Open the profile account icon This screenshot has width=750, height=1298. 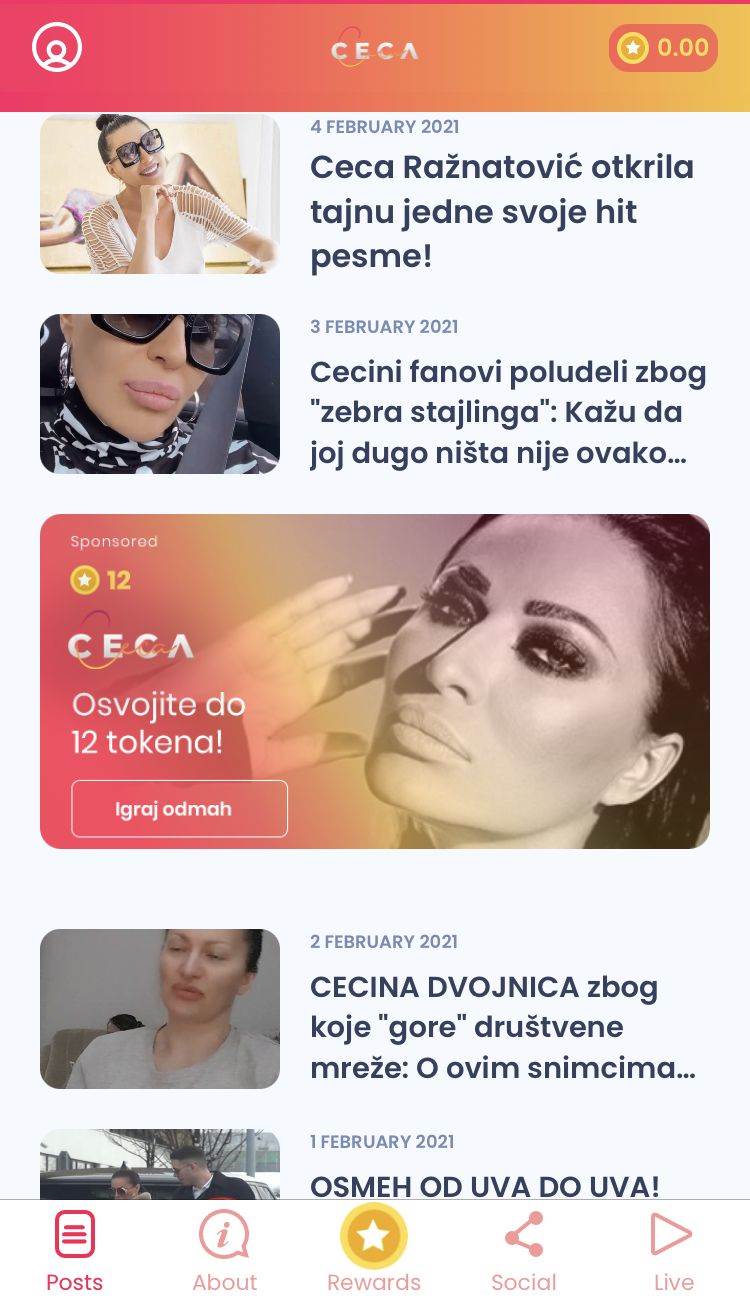point(57,48)
